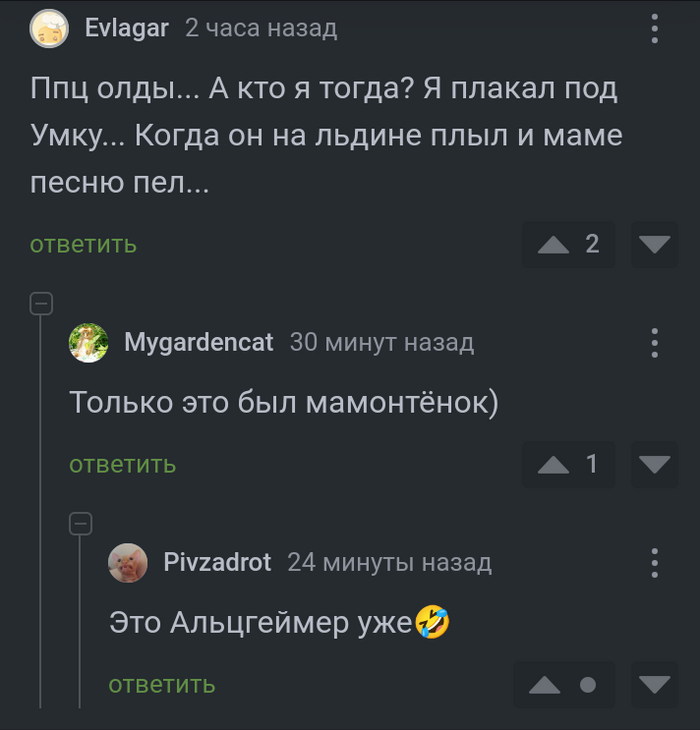Open Evlagar's profile avatar
Viewport: 700px width, 730px height.
point(49,29)
